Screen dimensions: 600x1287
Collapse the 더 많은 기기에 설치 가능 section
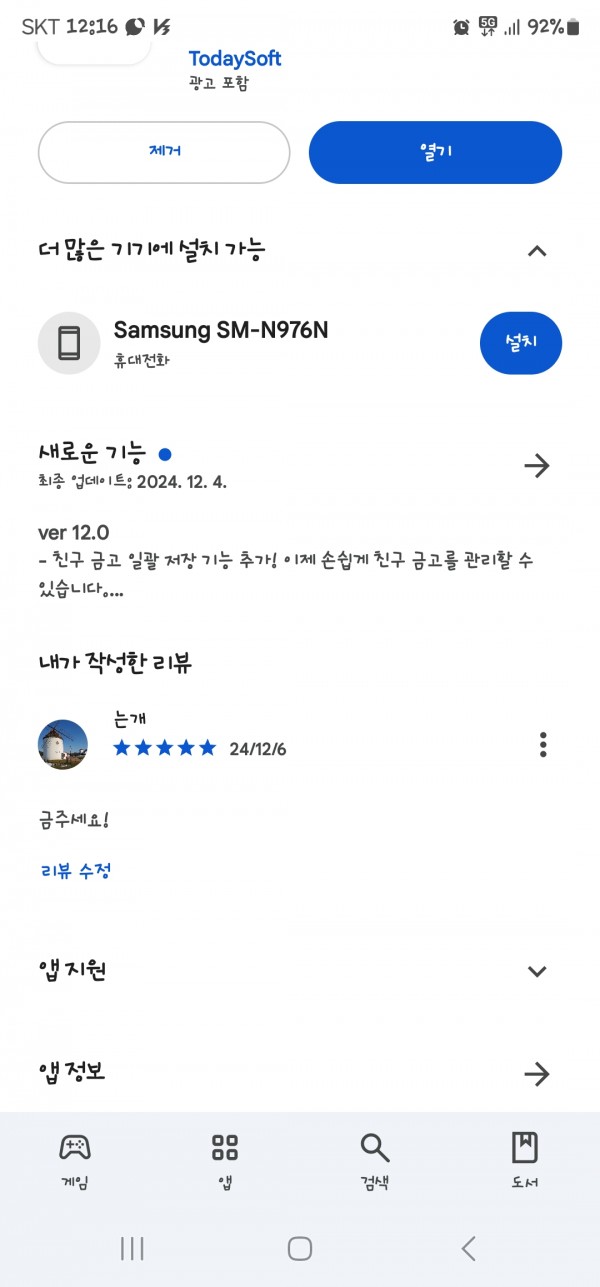point(537,251)
